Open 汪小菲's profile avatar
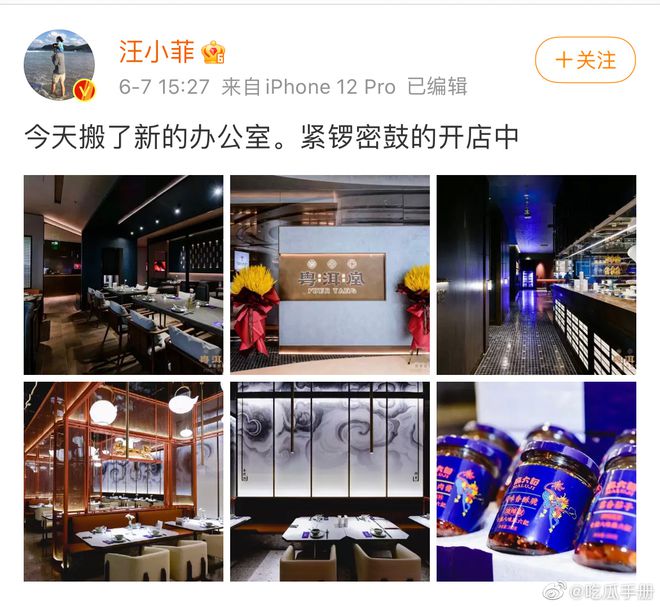 tap(59, 64)
